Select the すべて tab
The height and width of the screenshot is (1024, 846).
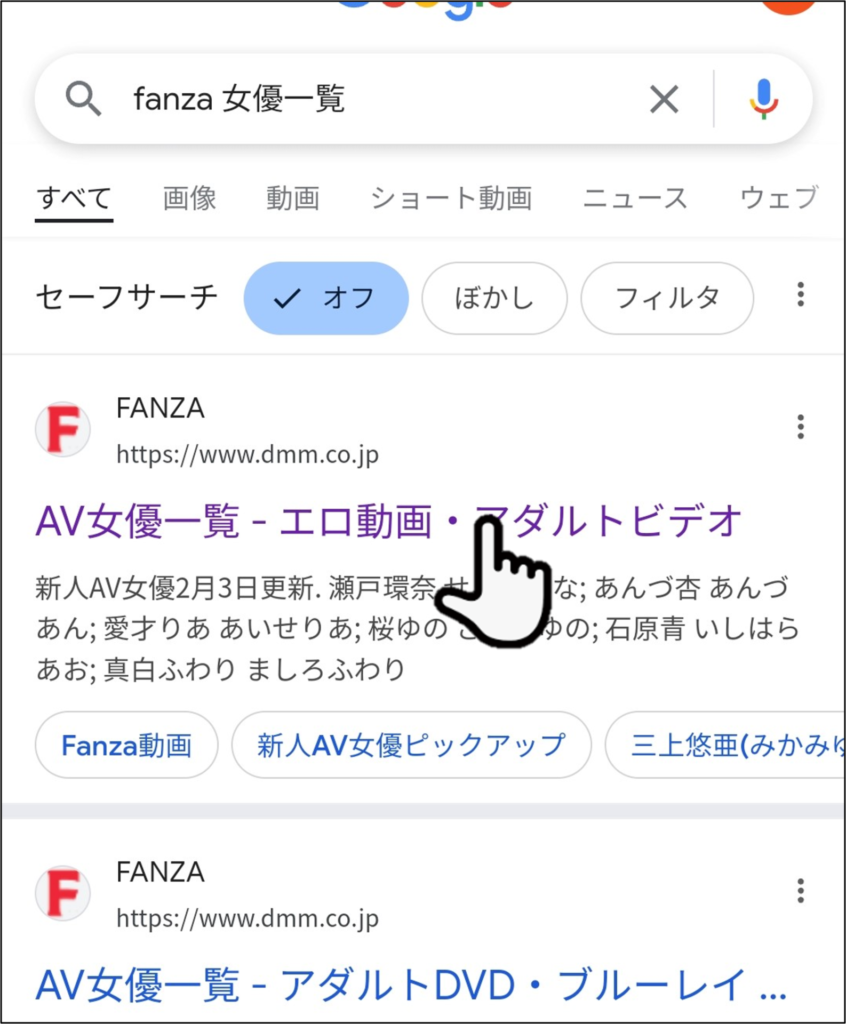[x=74, y=198]
